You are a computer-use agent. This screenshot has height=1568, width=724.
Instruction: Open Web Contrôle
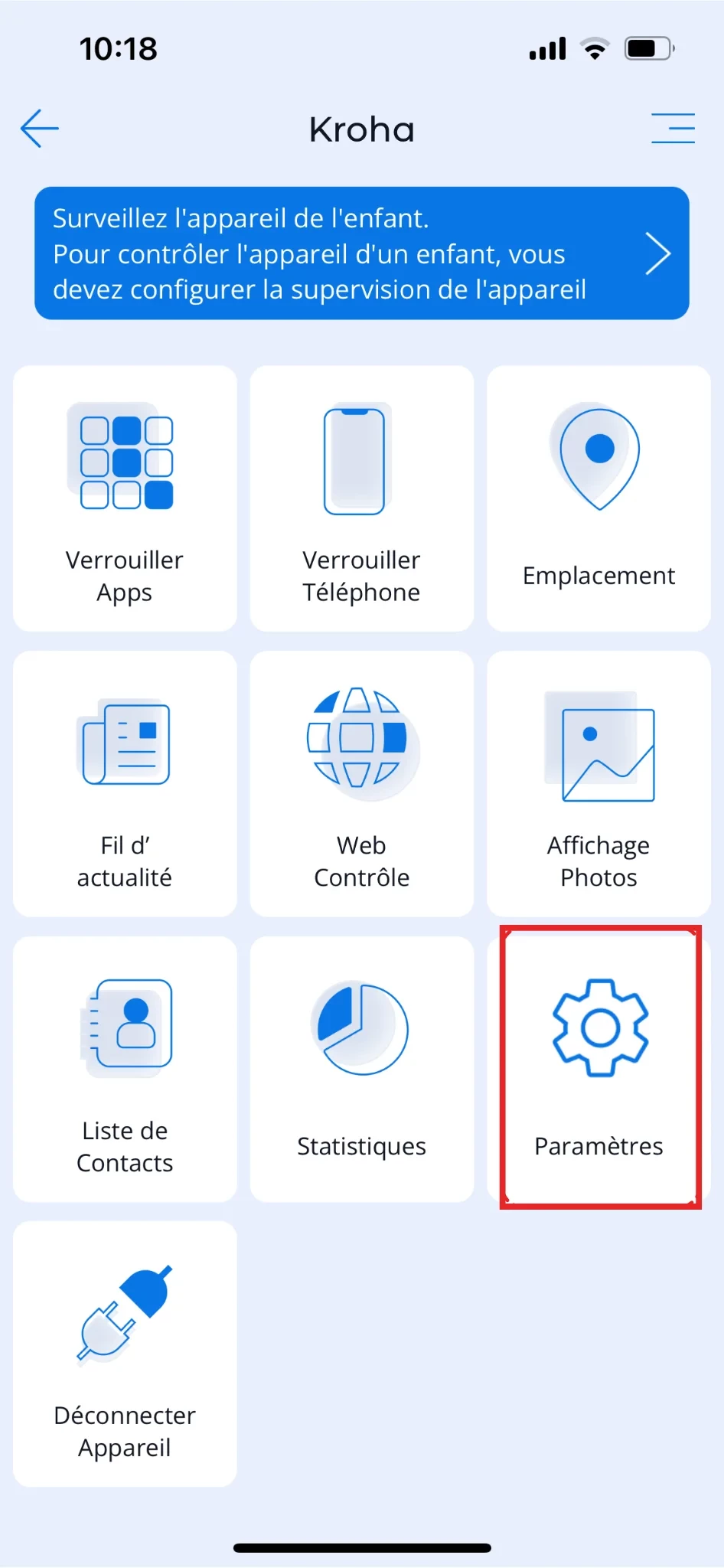pyautogui.click(x=361, y=784)
